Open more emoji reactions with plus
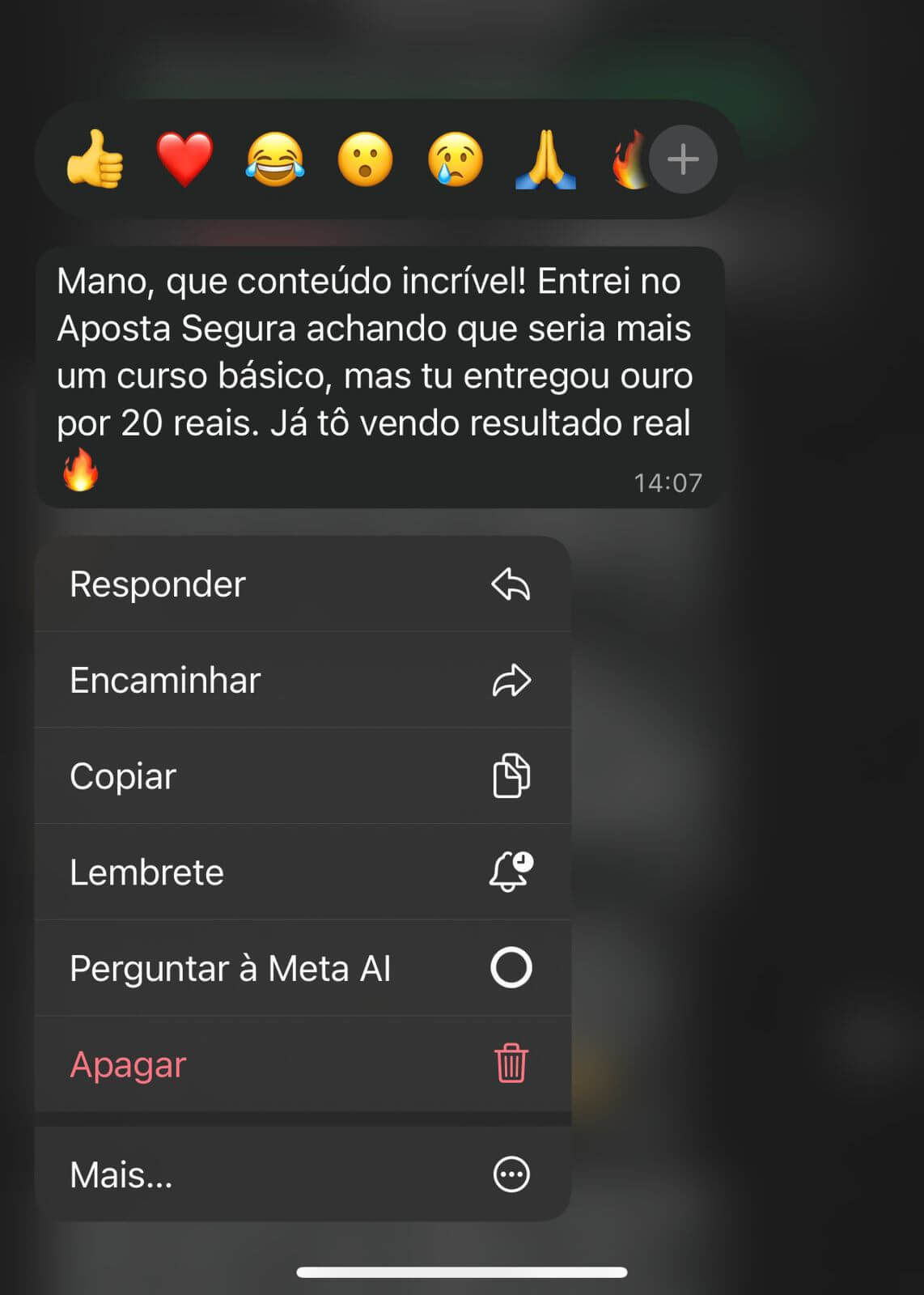 tap(683, 159)
